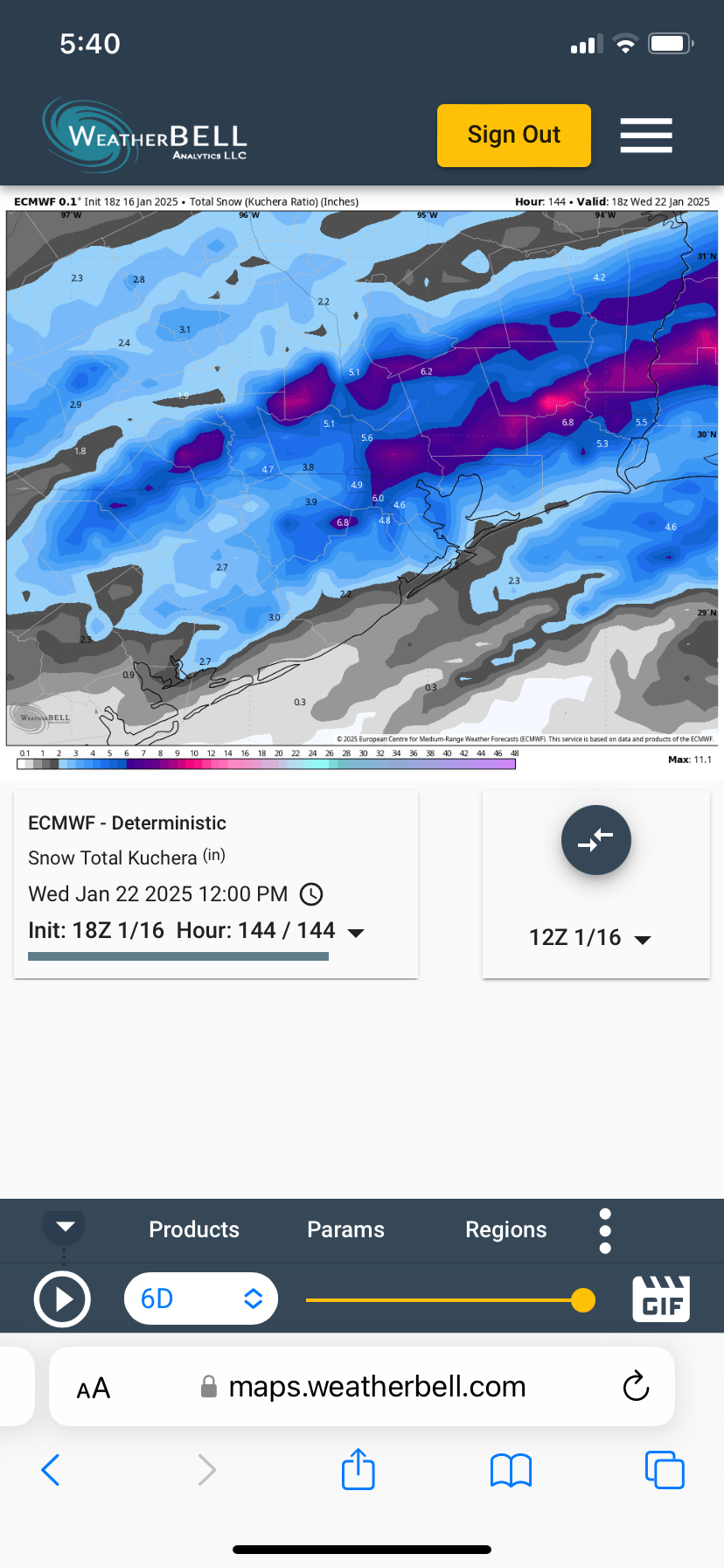Open the hamburger menu
Image resolution: width=724 pixels, height=1568 pixels.
point(645,136)
